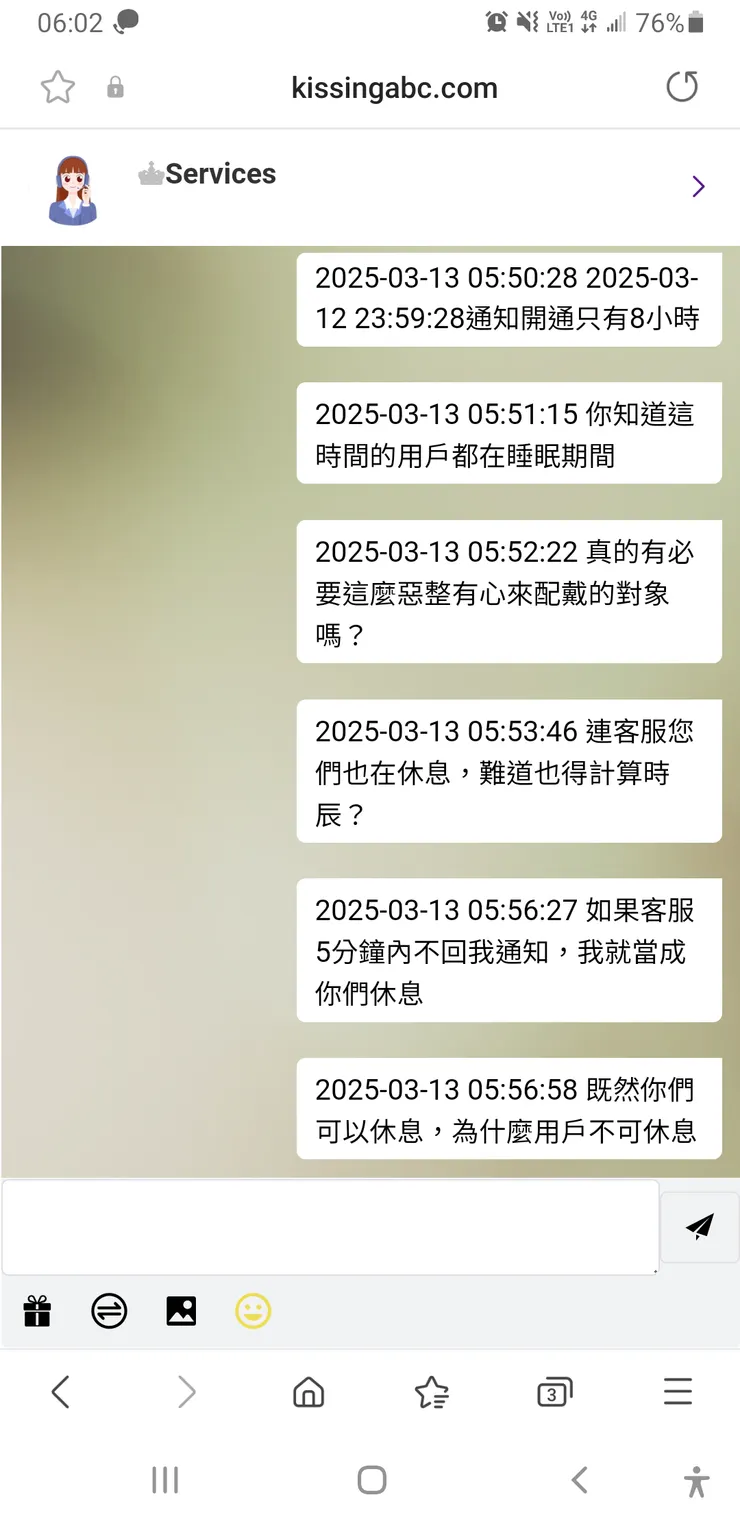Open the Services agent avatar
Viewport: 740px width, 1521px height.
pyautogui.click(x=72, y=186)
